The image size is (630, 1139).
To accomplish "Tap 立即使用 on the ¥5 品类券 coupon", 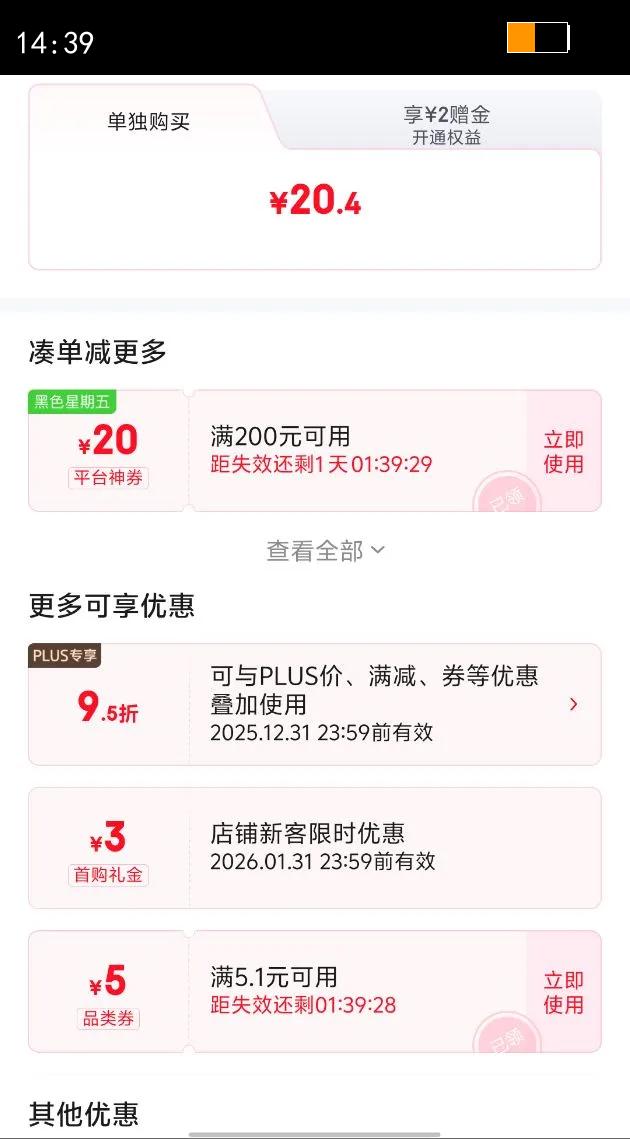I will pyautogui.click(x=563, y=992).
